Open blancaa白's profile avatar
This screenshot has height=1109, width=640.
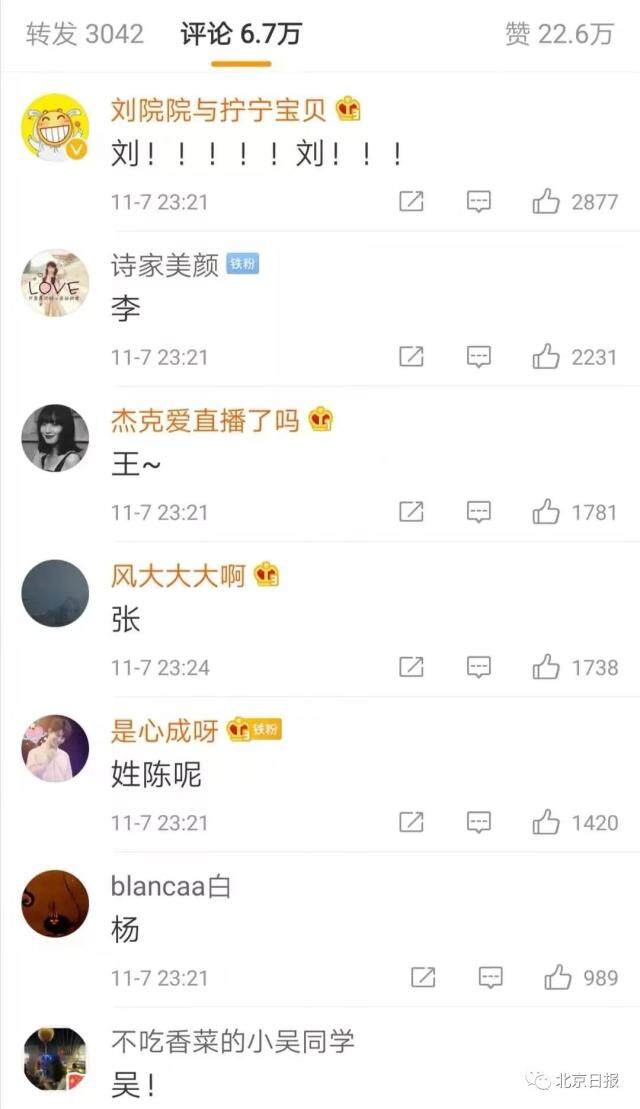pos(55,903)
